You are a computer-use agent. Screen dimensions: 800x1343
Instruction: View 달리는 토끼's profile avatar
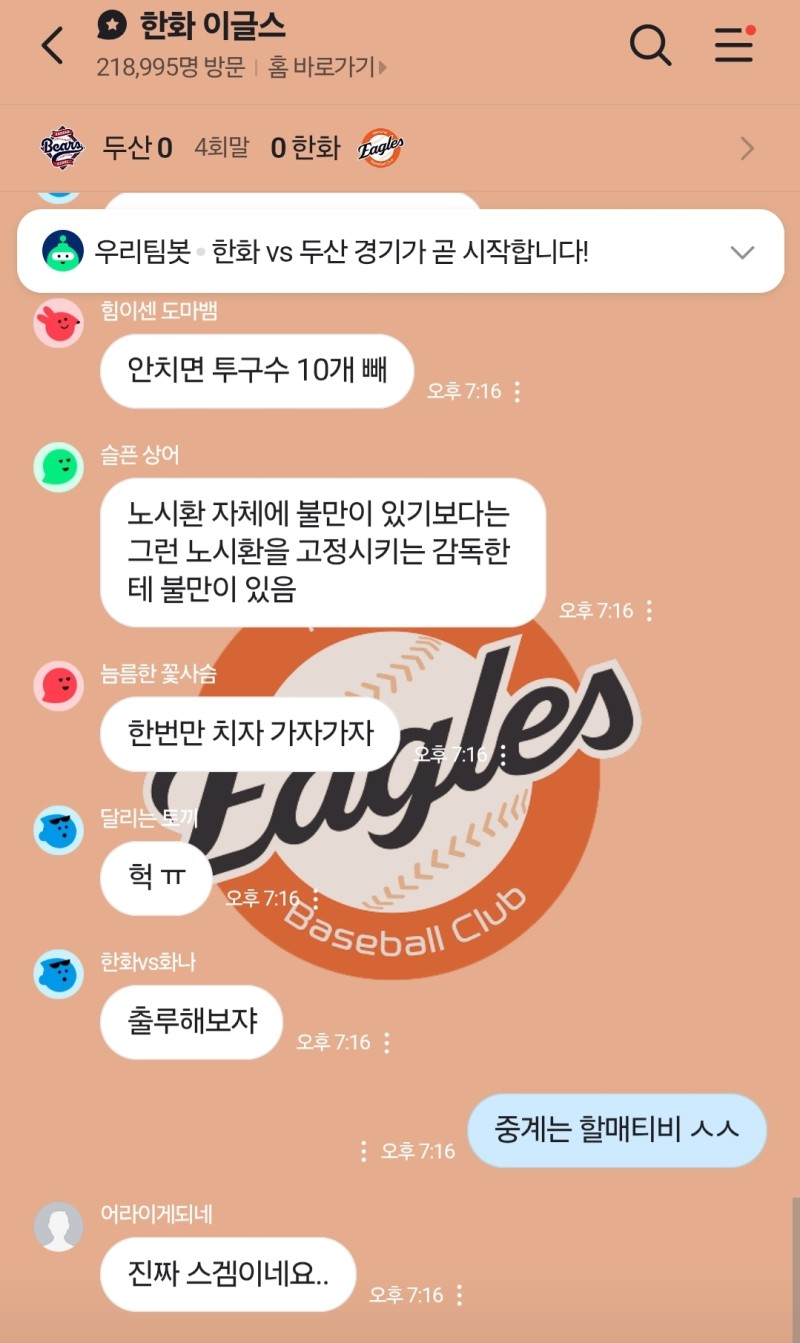pyautogui.click(x=59, y=830)
